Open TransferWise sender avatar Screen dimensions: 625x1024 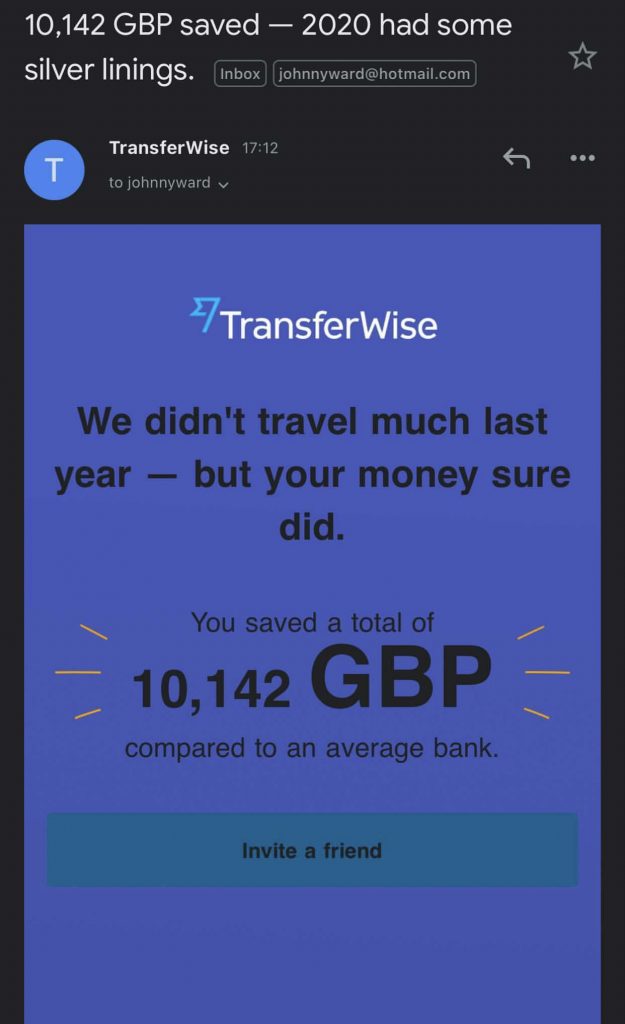tap(54, 169)
